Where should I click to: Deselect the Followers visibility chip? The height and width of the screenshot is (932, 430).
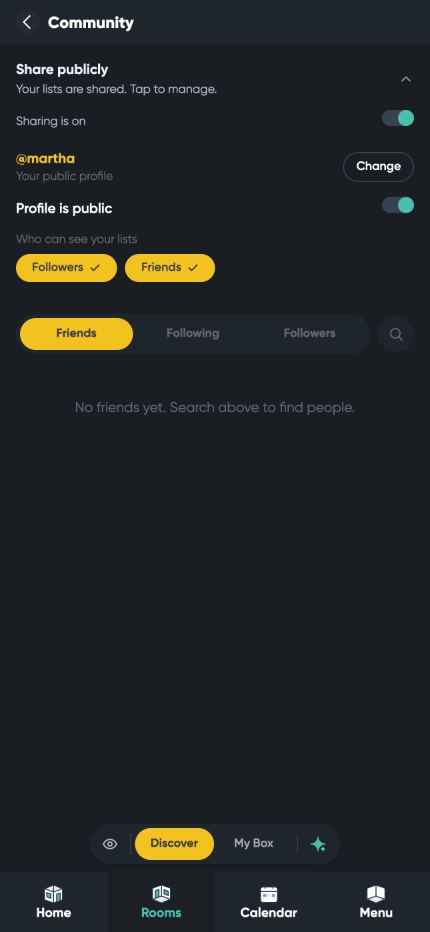[x=67, y=267]
